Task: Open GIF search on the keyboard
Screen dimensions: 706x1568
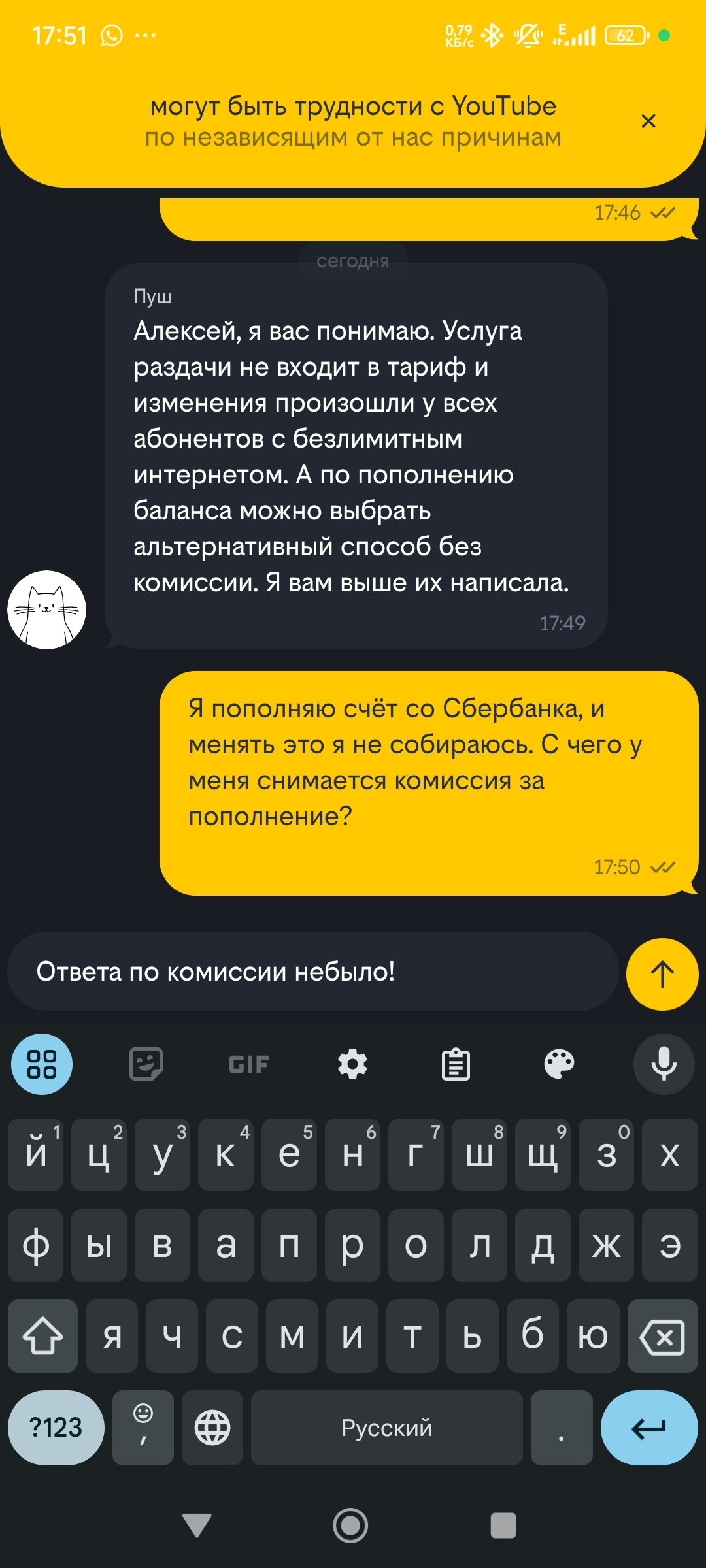Action: [249, 1064]
